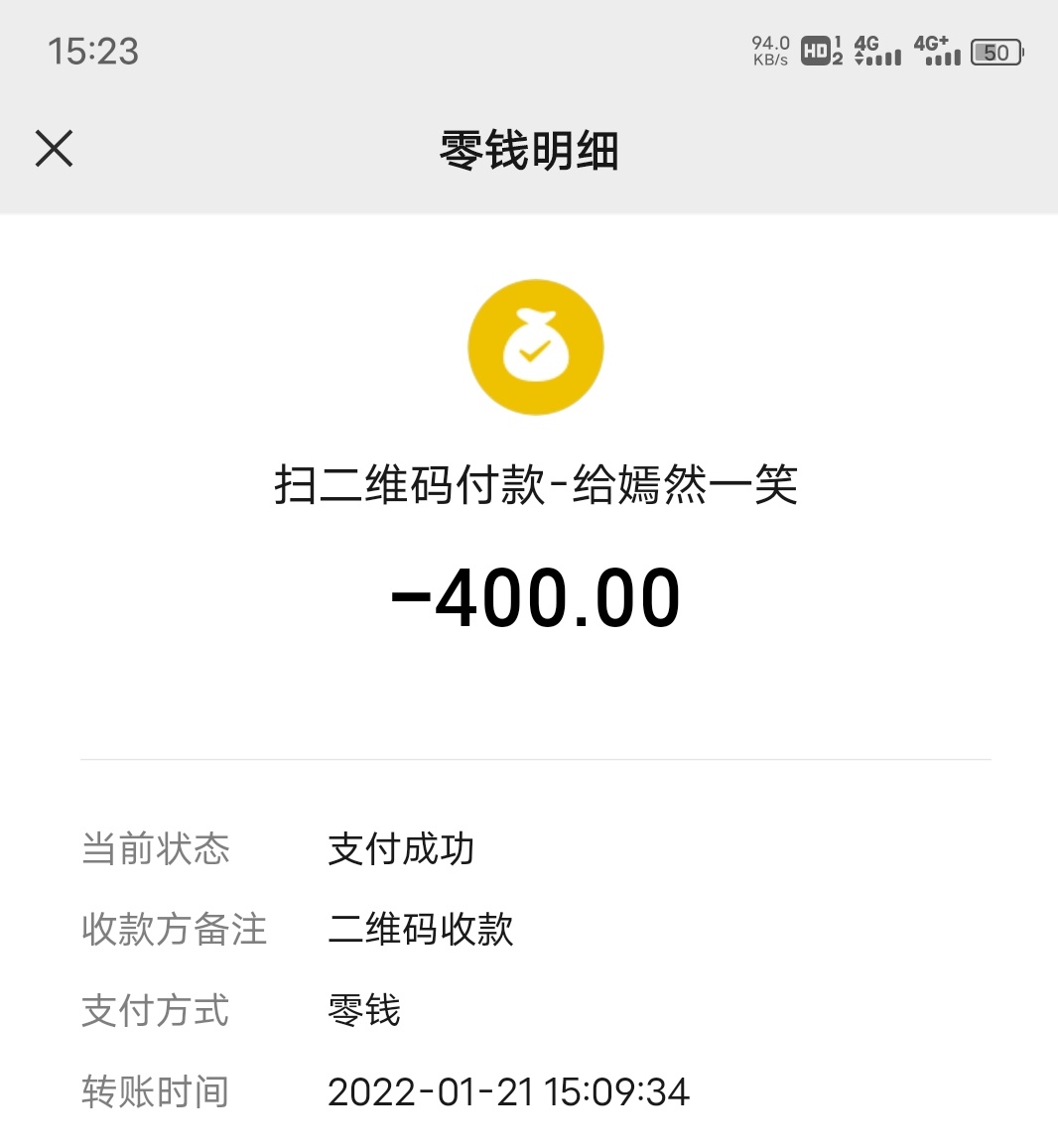Click the battery indicator showing 50

(995, 52)
